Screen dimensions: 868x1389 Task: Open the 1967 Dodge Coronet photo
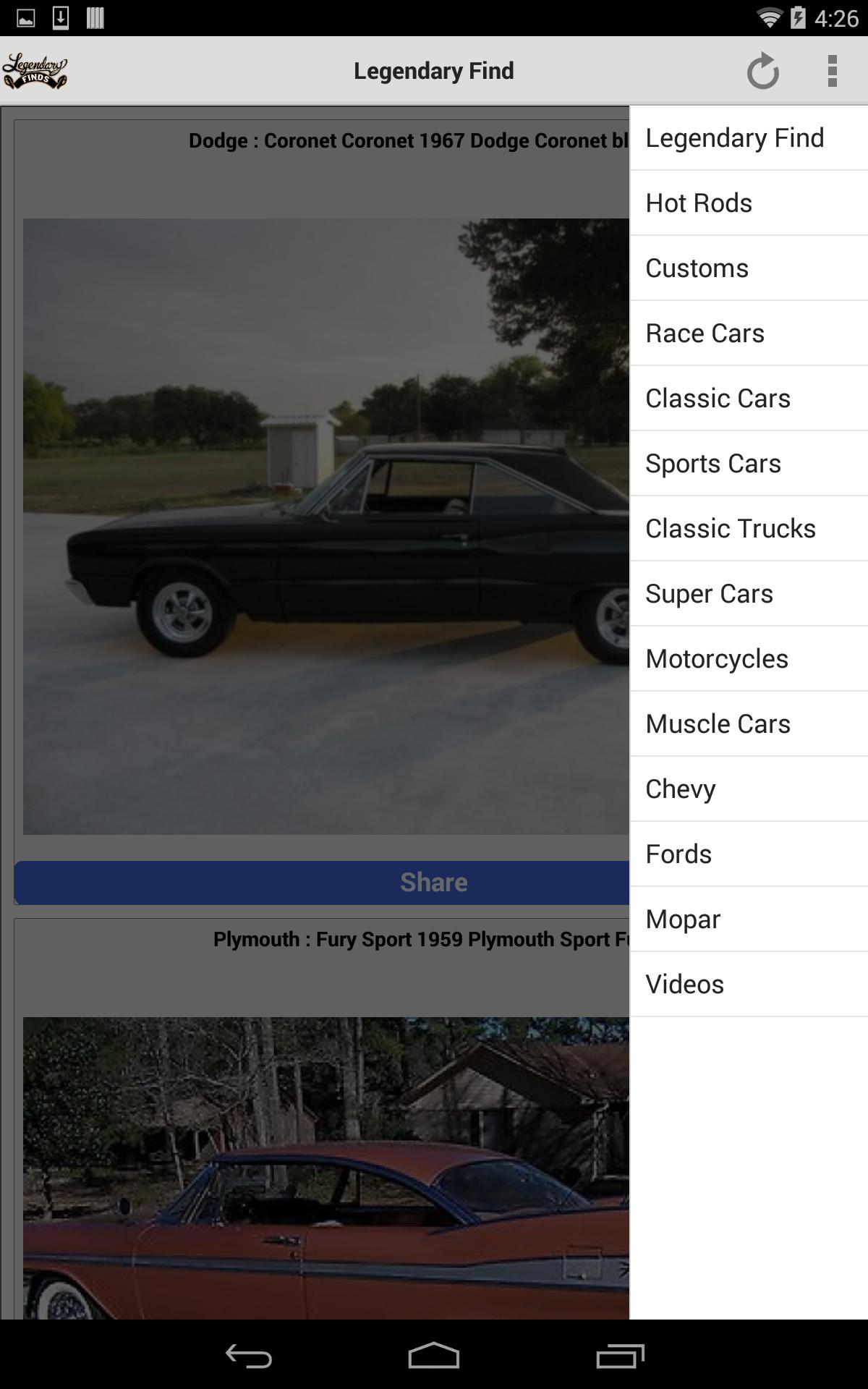(x=325, y=527)
